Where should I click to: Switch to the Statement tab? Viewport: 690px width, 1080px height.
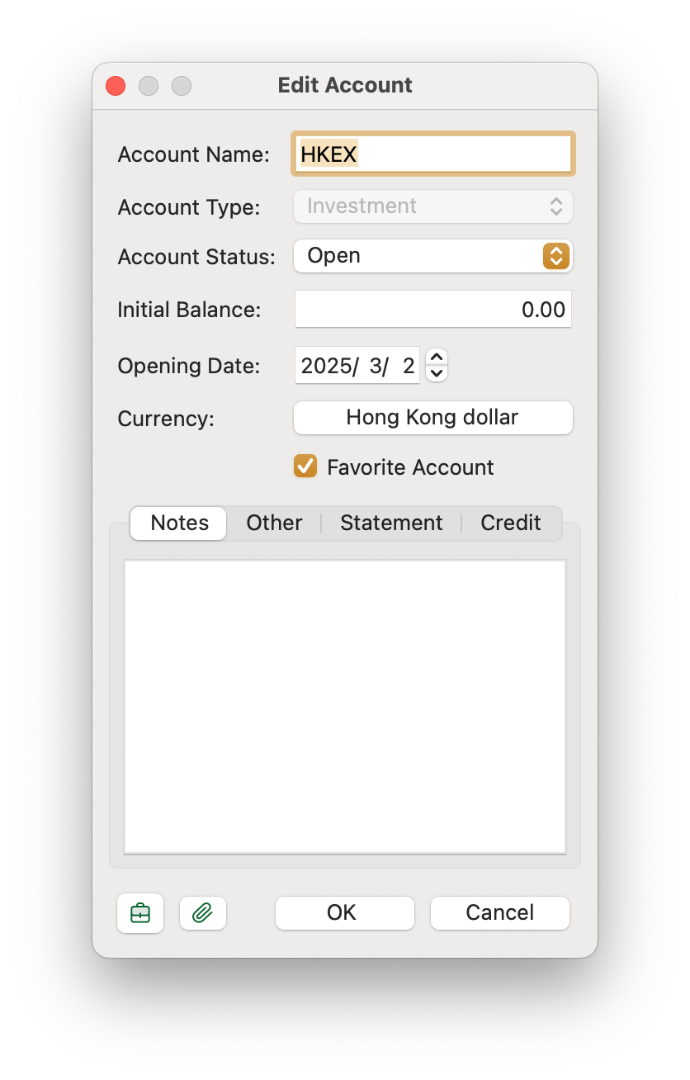pos(391,523)
